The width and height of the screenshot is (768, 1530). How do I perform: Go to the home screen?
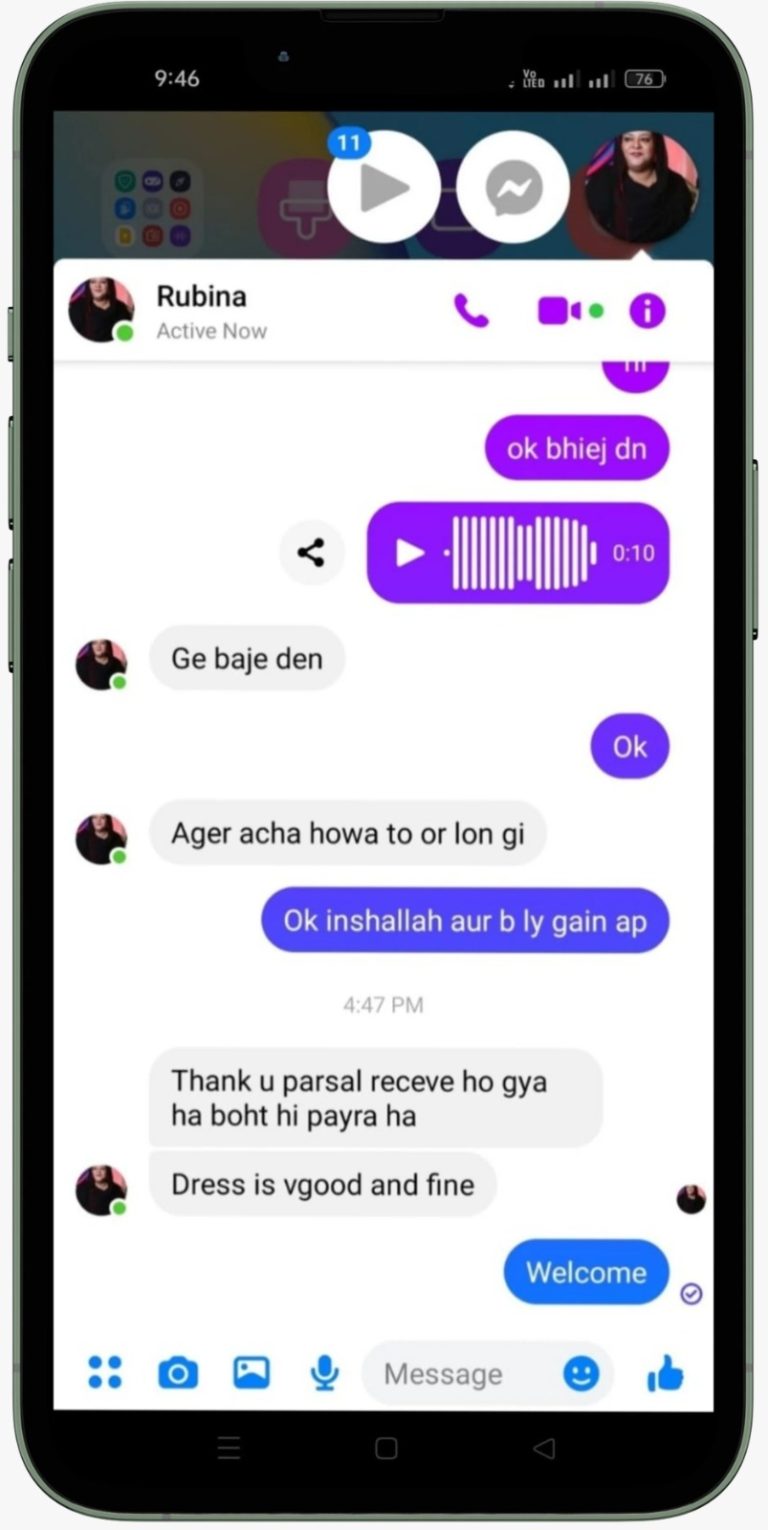click(386, 1448)
